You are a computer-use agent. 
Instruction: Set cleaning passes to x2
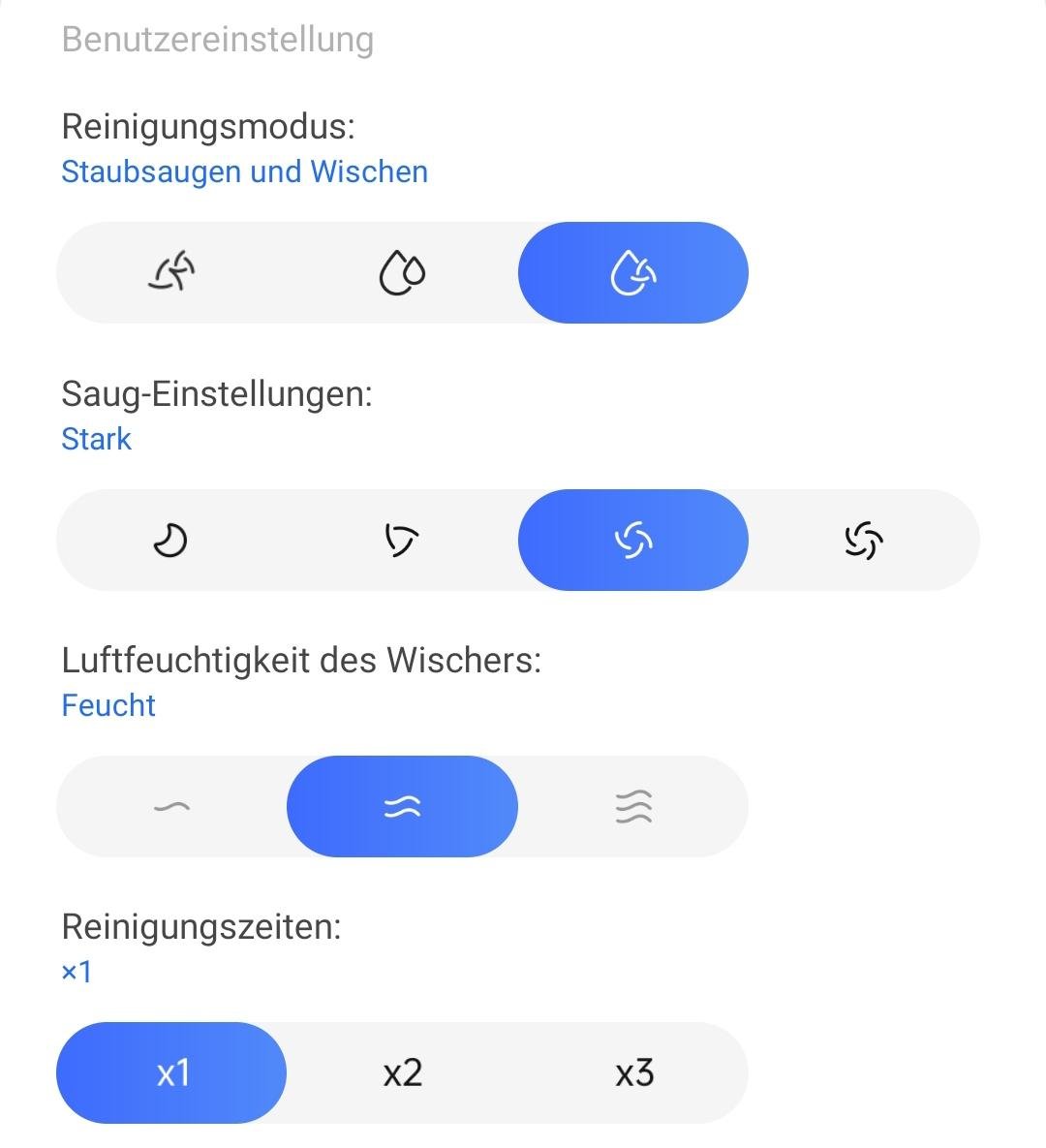coord(402,1072)
